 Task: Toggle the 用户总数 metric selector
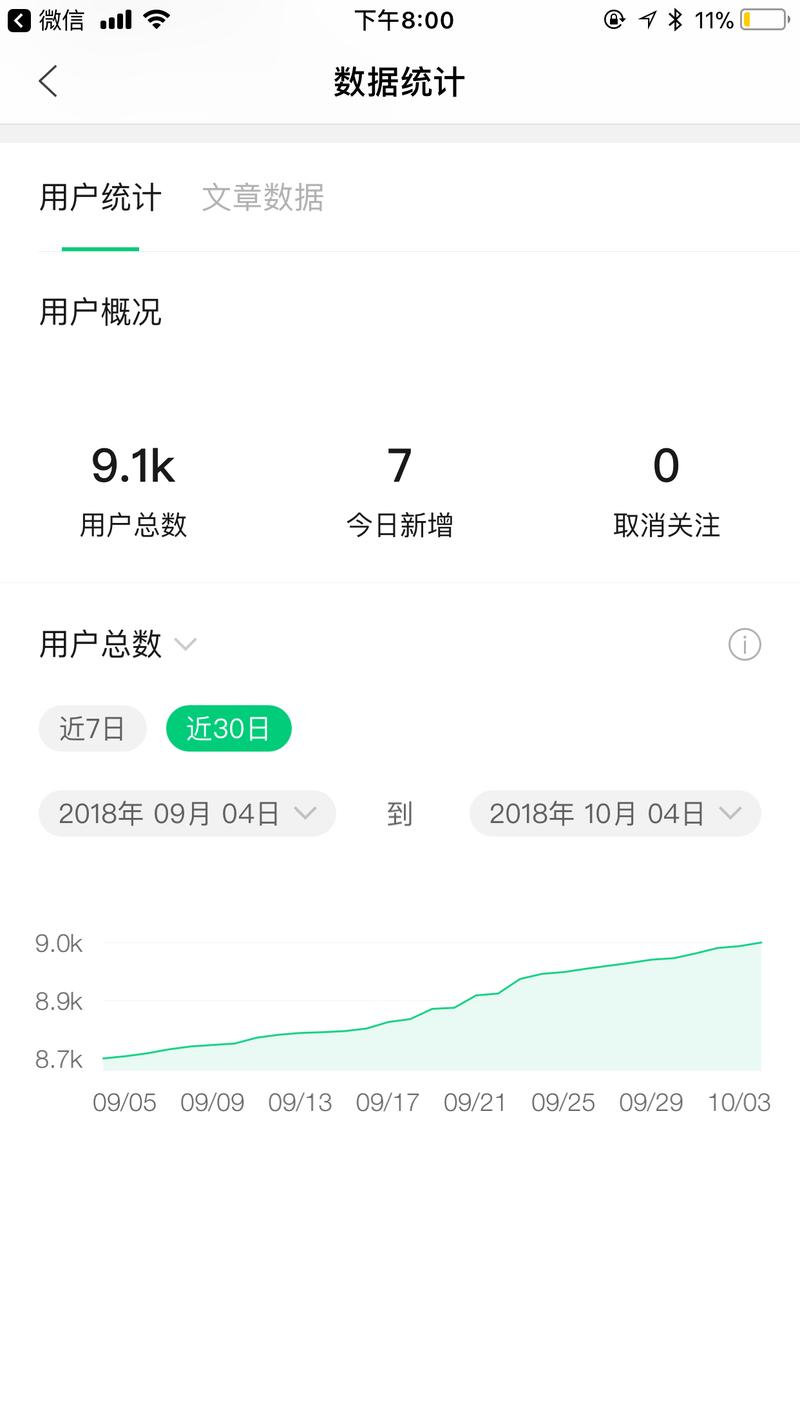click(x=100, y=645)
